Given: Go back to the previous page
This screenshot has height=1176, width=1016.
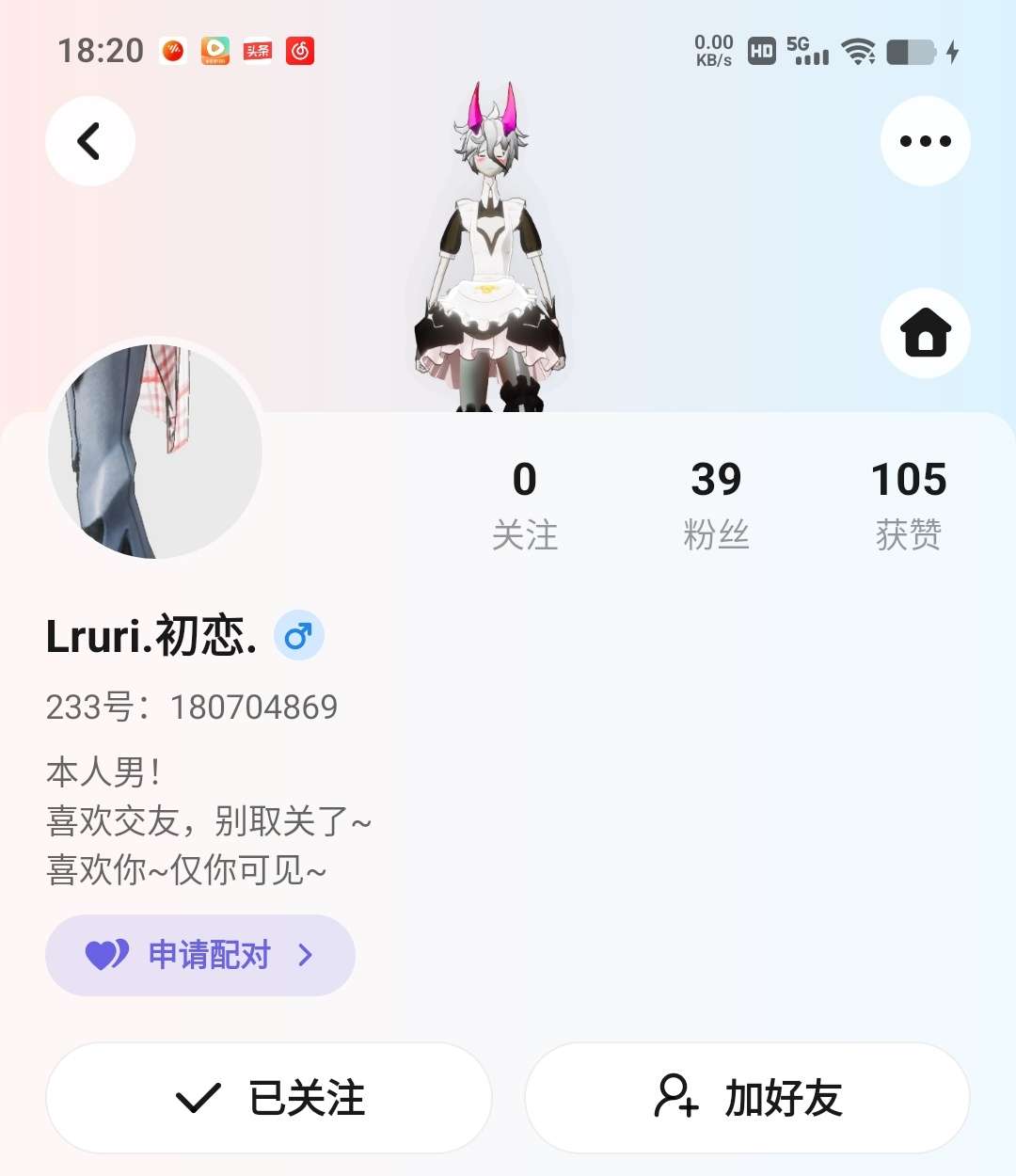Looking at the screenshot, I should [x=90, y=141].
